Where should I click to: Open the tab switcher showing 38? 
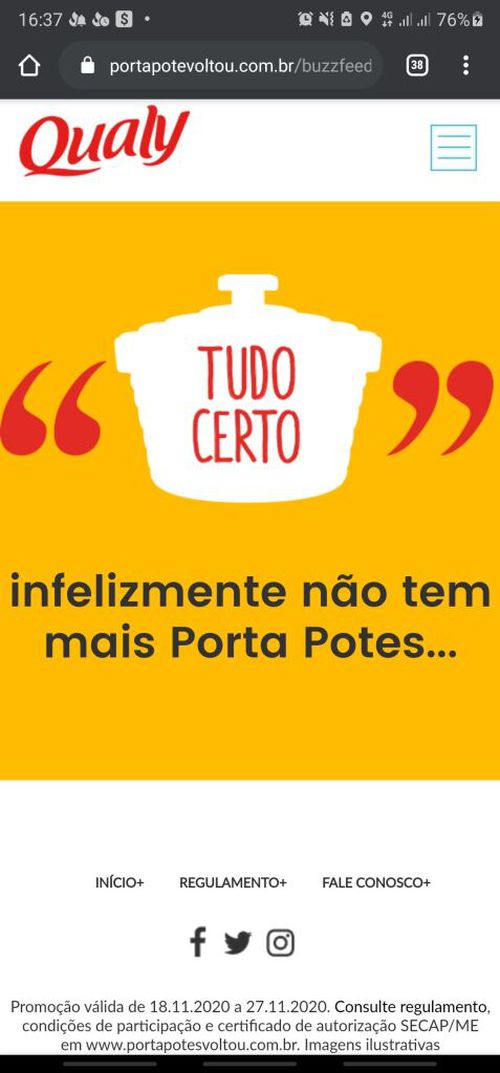[417, 66]
